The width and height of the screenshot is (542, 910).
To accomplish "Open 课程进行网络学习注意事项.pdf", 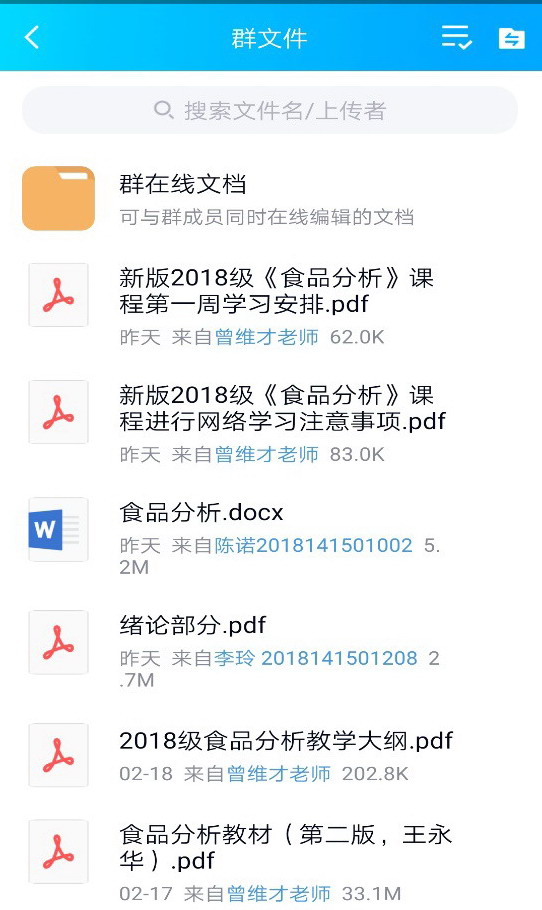I will [271, 423].
